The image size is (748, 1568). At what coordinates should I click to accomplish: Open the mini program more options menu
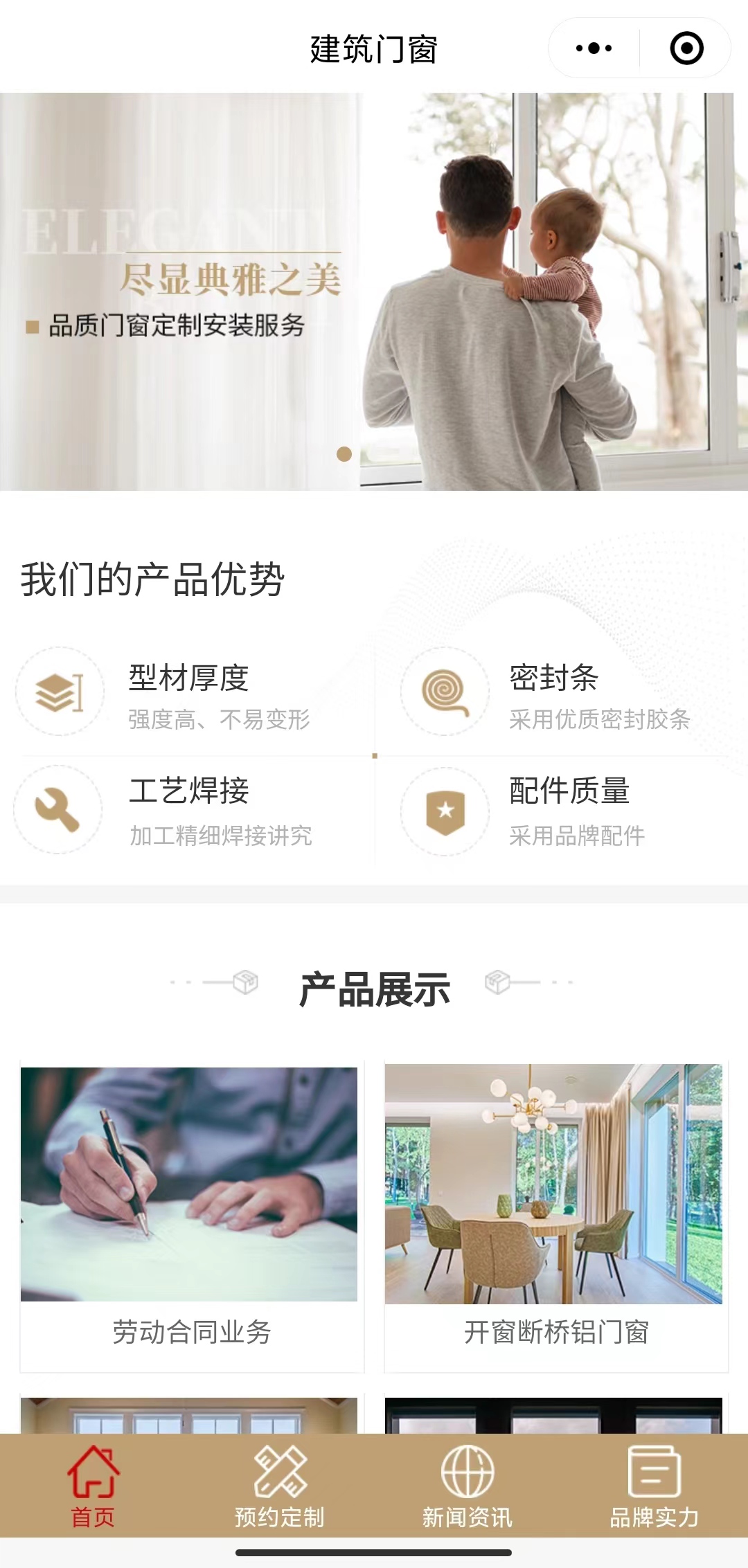594,48
